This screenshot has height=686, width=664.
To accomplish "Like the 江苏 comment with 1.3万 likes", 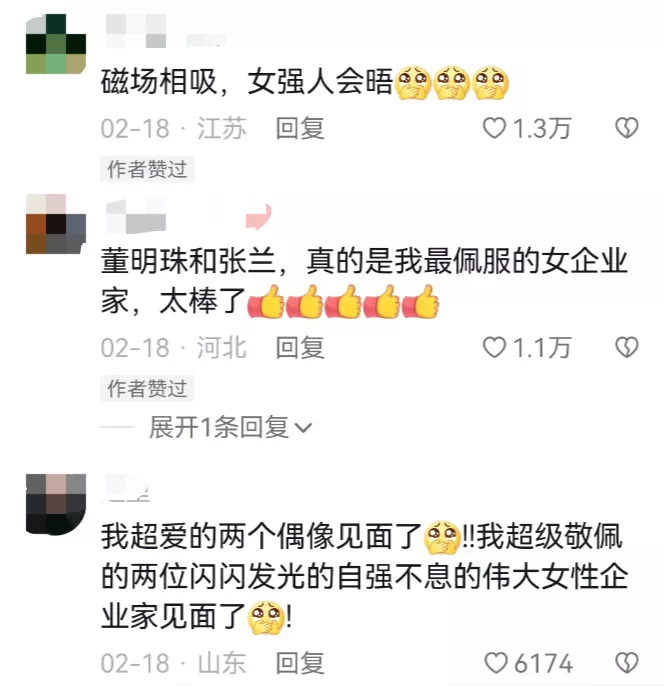I will click(495, 128).
